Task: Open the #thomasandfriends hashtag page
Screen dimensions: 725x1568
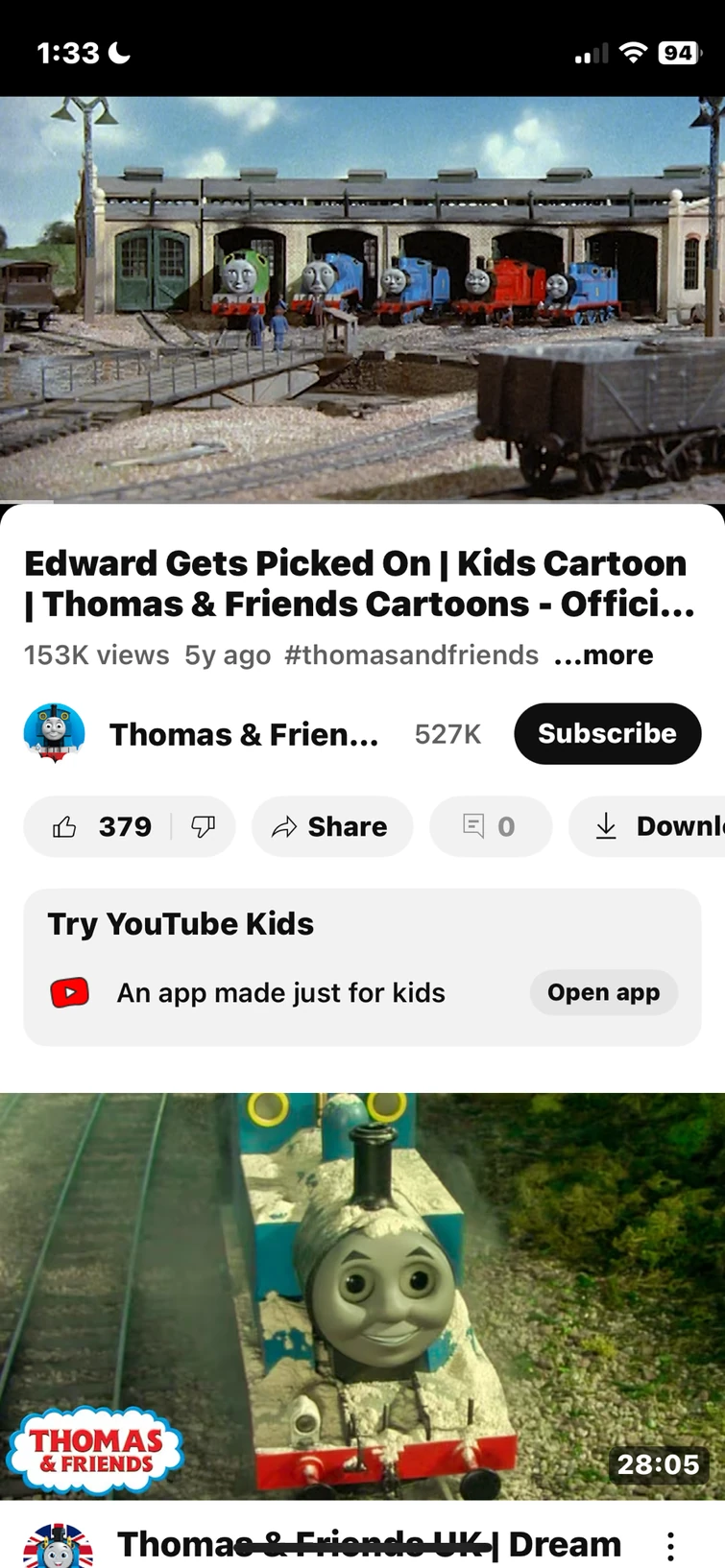Action: tap(411, 654)
